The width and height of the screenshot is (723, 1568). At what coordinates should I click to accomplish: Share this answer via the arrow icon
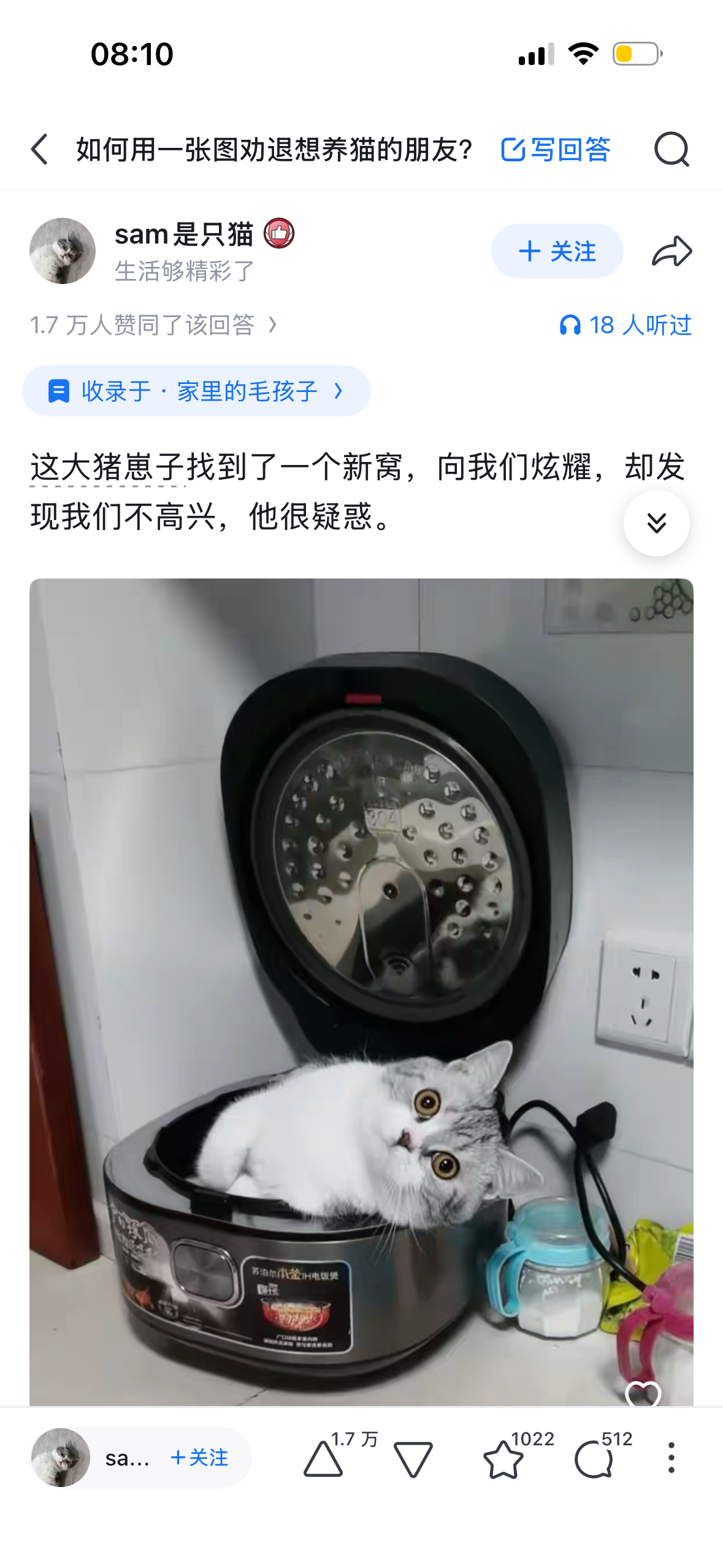pos(671,251)
